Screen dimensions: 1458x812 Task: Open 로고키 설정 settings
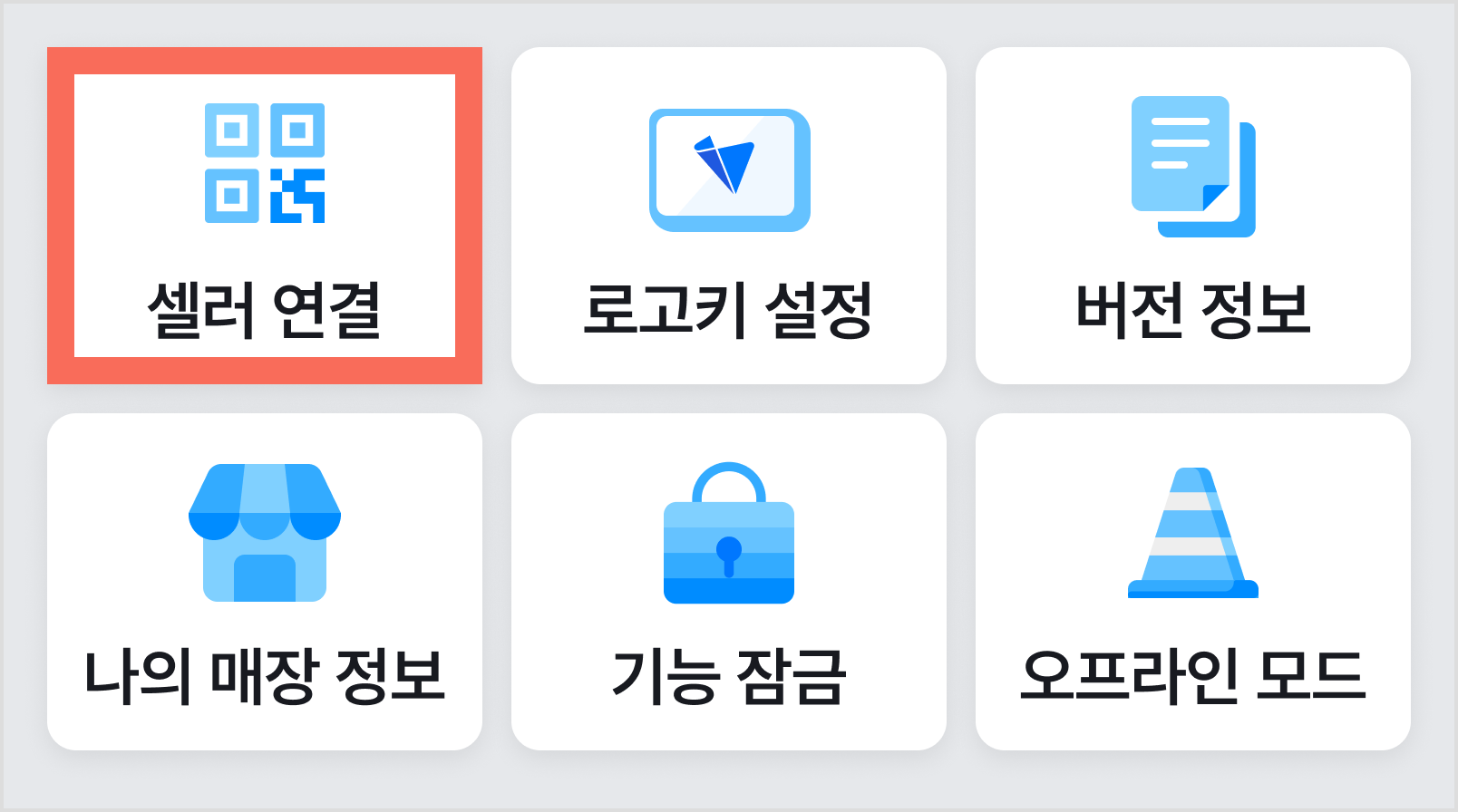(728, 216)
